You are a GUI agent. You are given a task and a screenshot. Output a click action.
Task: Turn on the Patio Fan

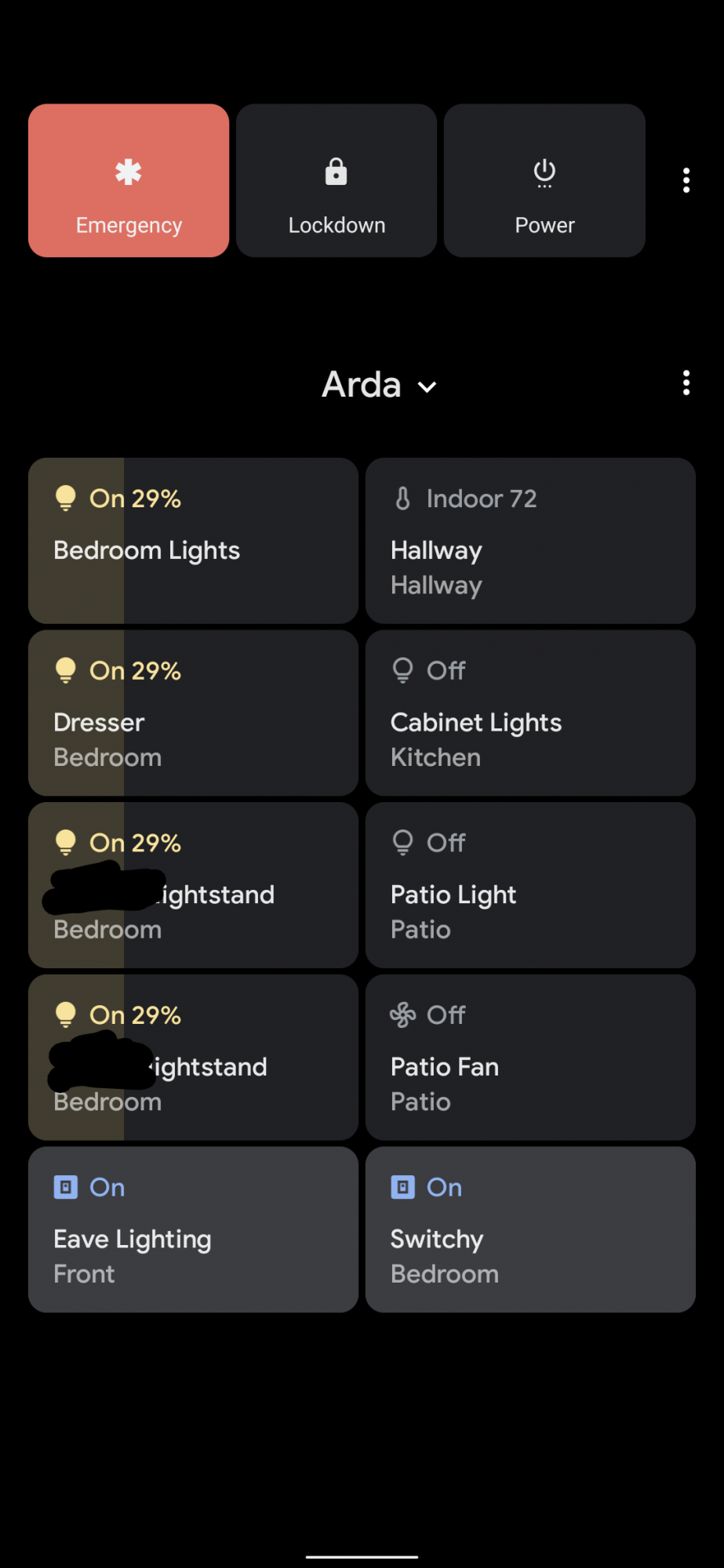click(530, 1058)
